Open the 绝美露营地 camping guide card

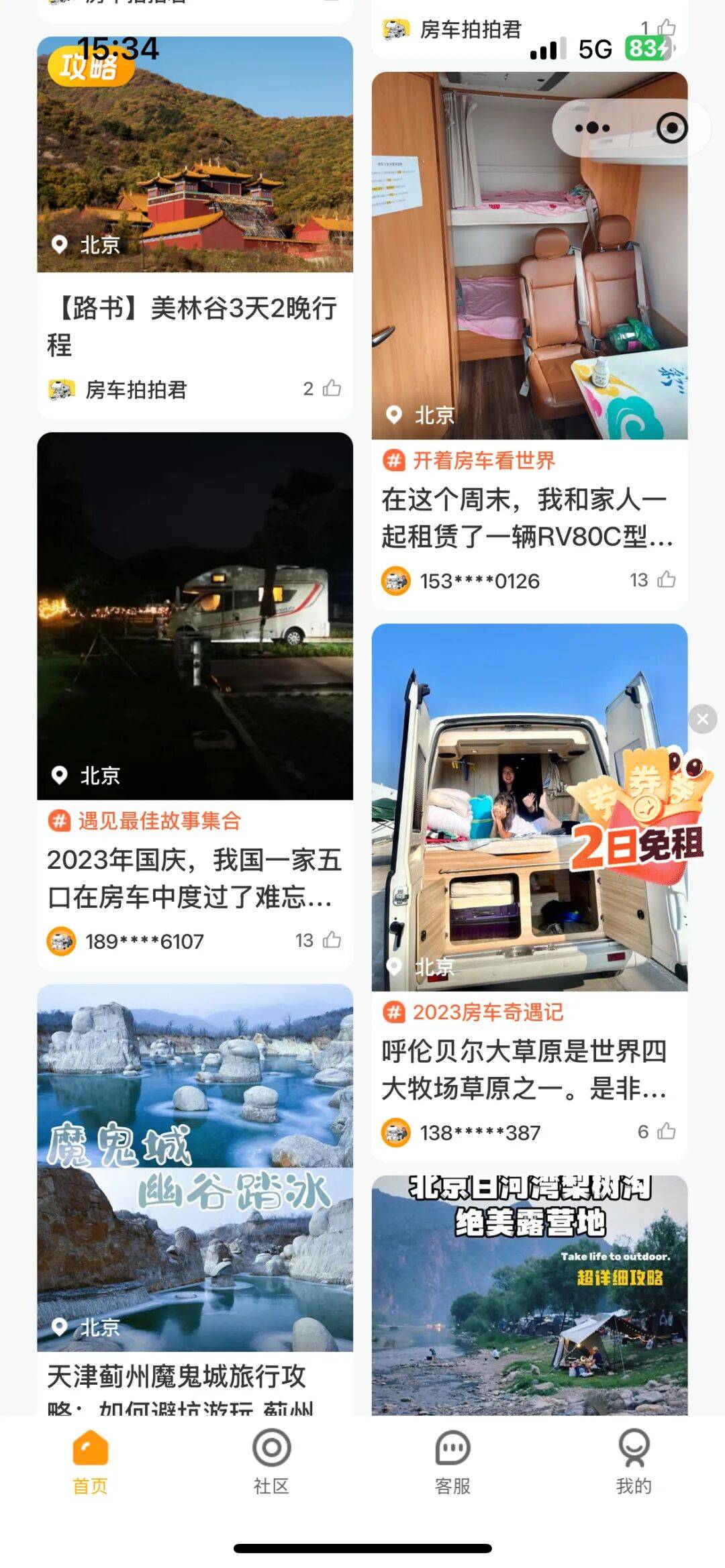pyautogui.click(x=529, y=1295)
